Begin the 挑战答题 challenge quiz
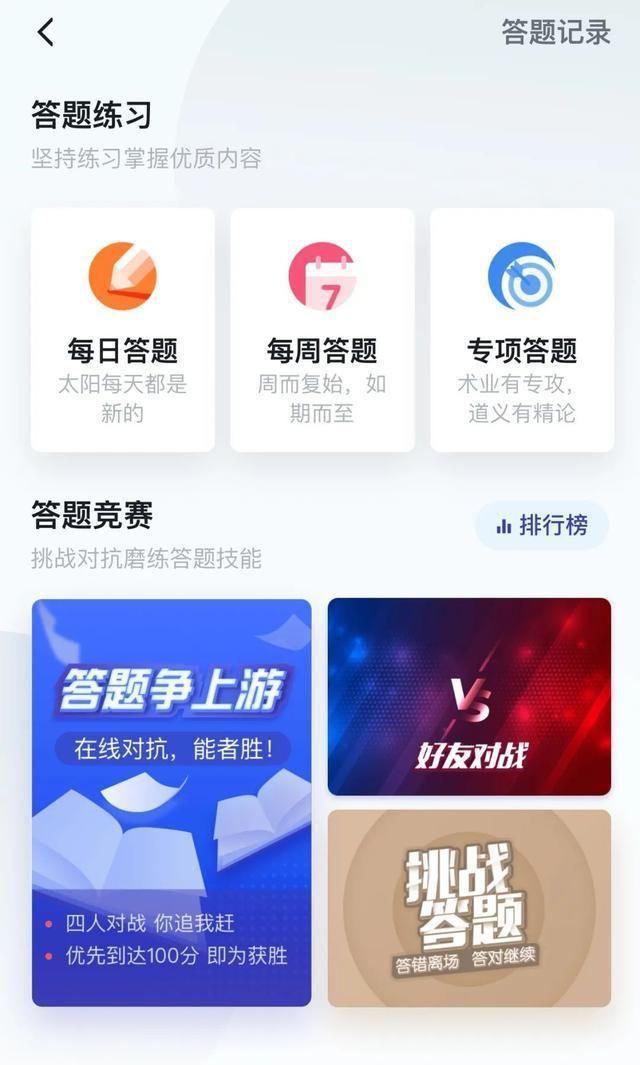 (x=469, y=908)
